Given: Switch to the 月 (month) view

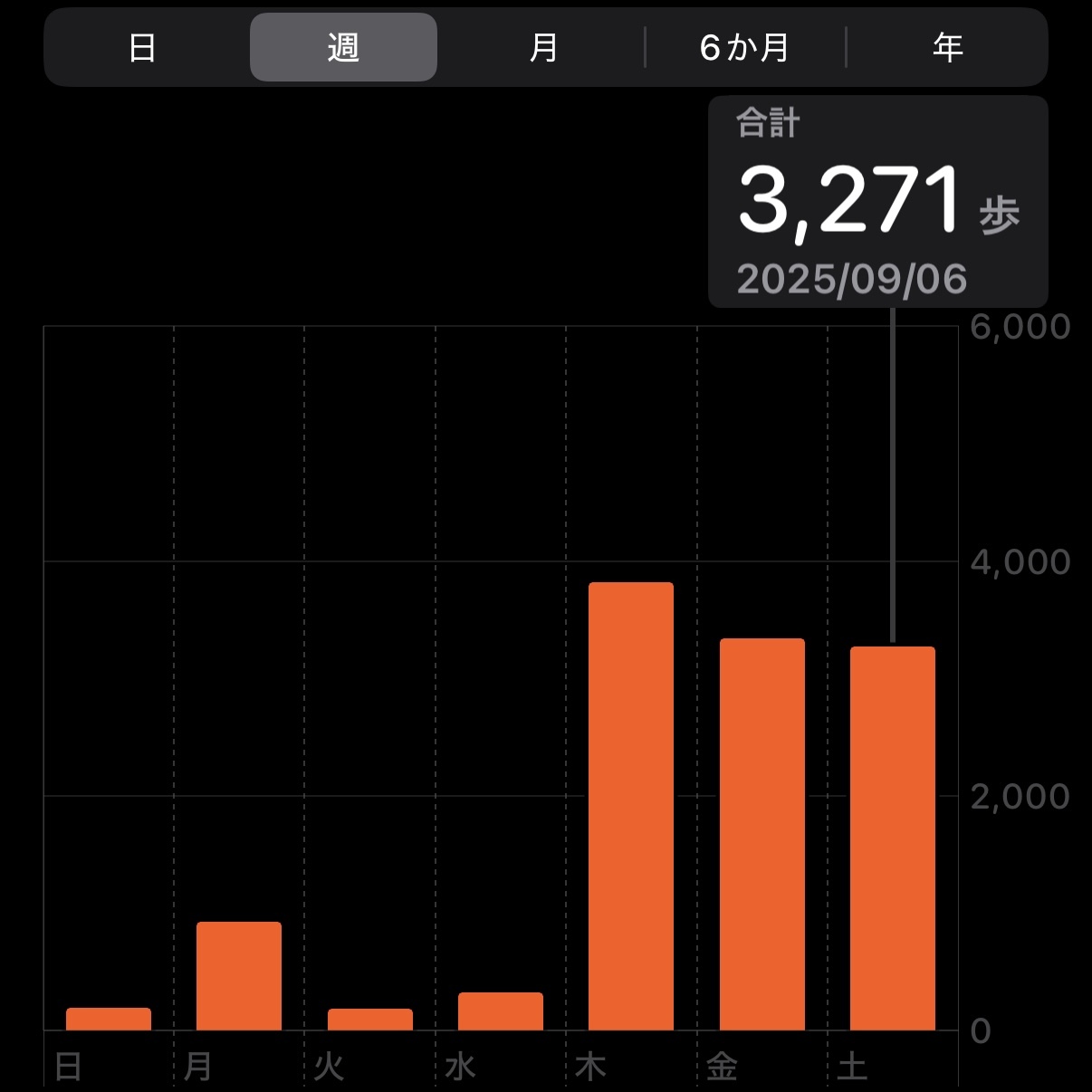Looking at the screenshot, I should click(x=543, y=48).
